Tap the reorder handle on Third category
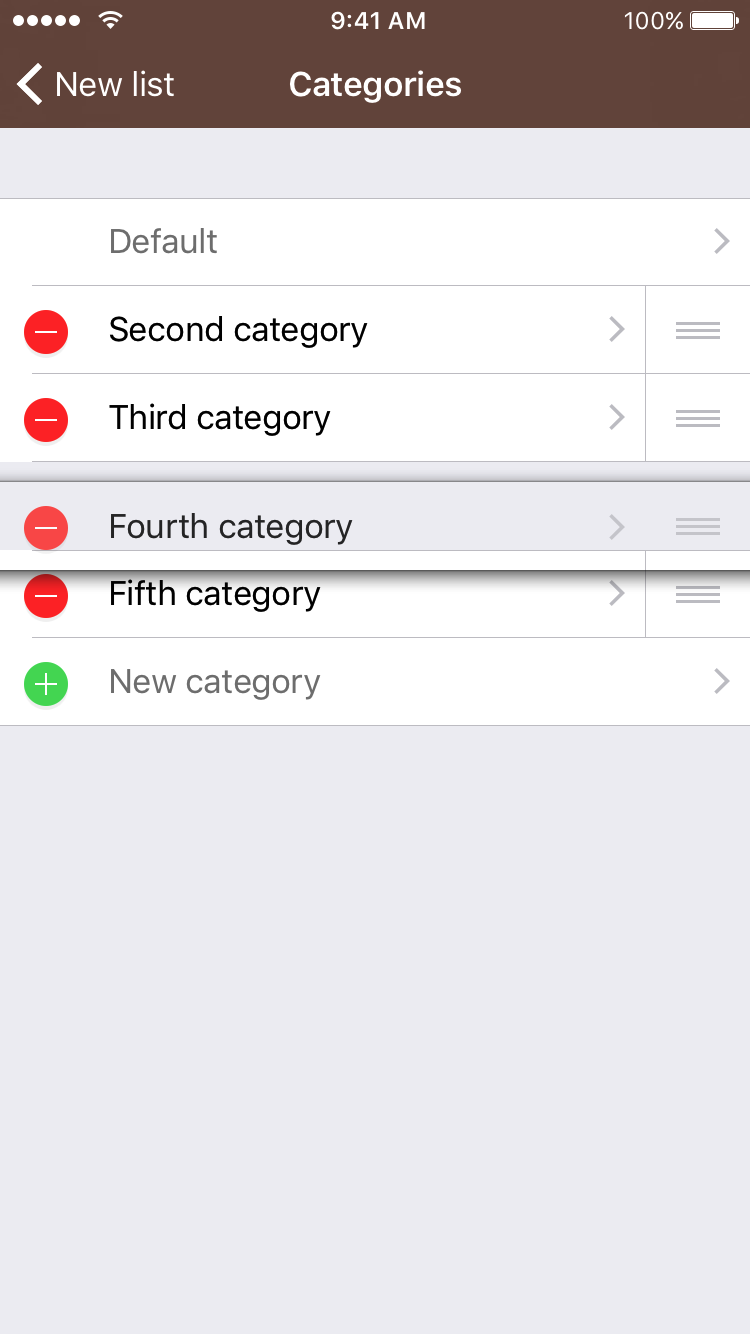 [x=698, y=418]
